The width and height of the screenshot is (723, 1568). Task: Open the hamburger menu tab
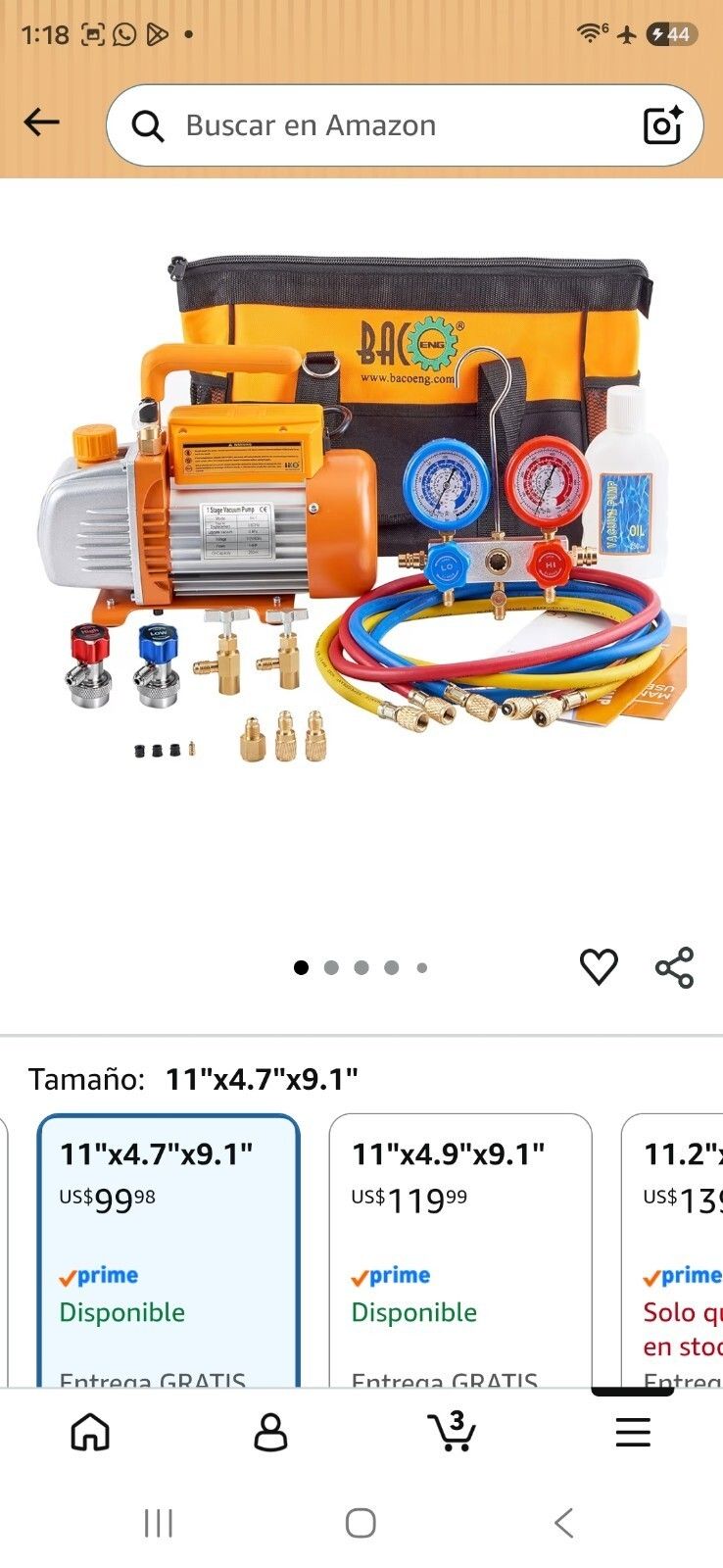633,1433
